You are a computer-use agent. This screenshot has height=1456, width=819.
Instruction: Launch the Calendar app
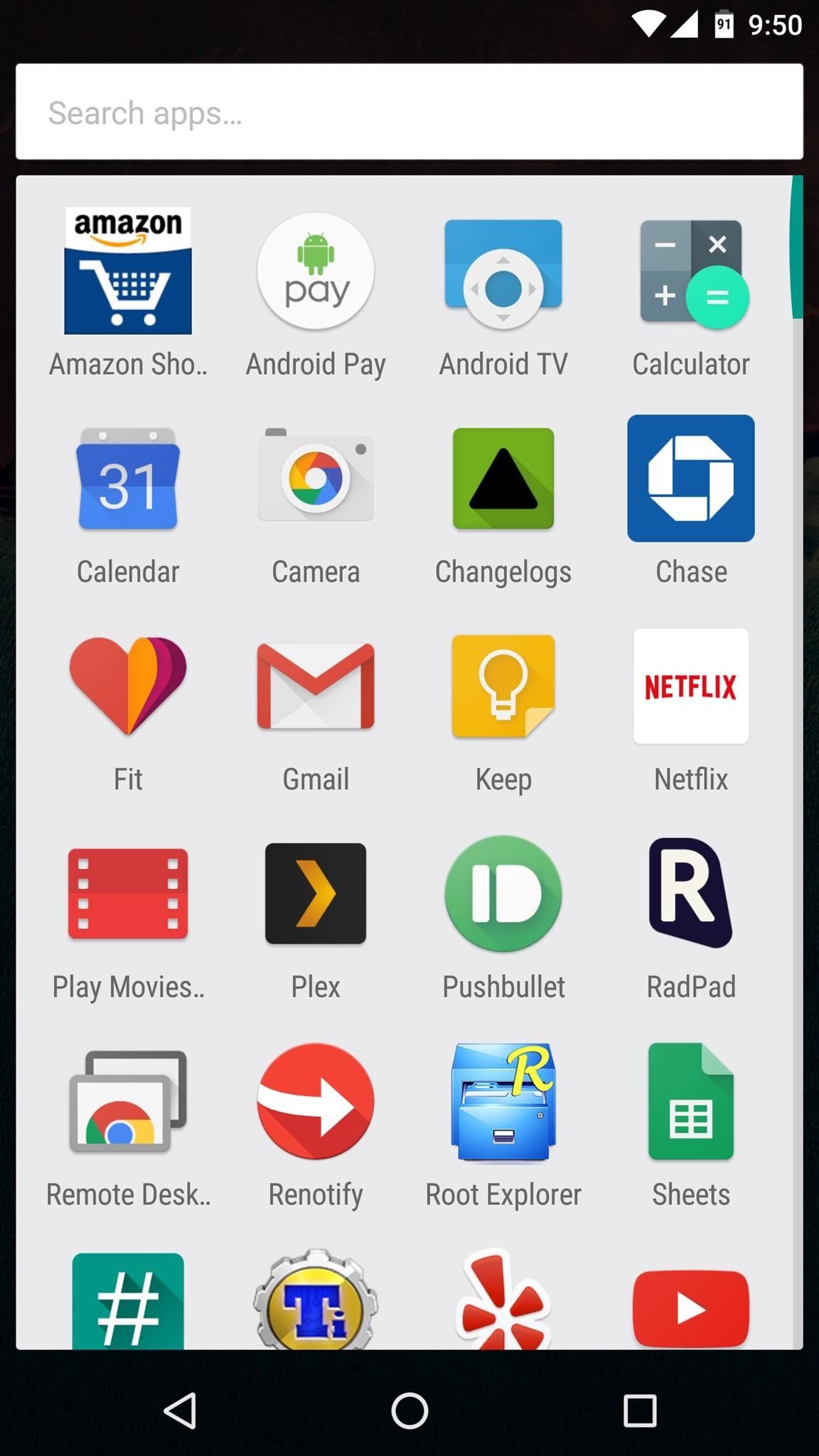click(128, 478)
